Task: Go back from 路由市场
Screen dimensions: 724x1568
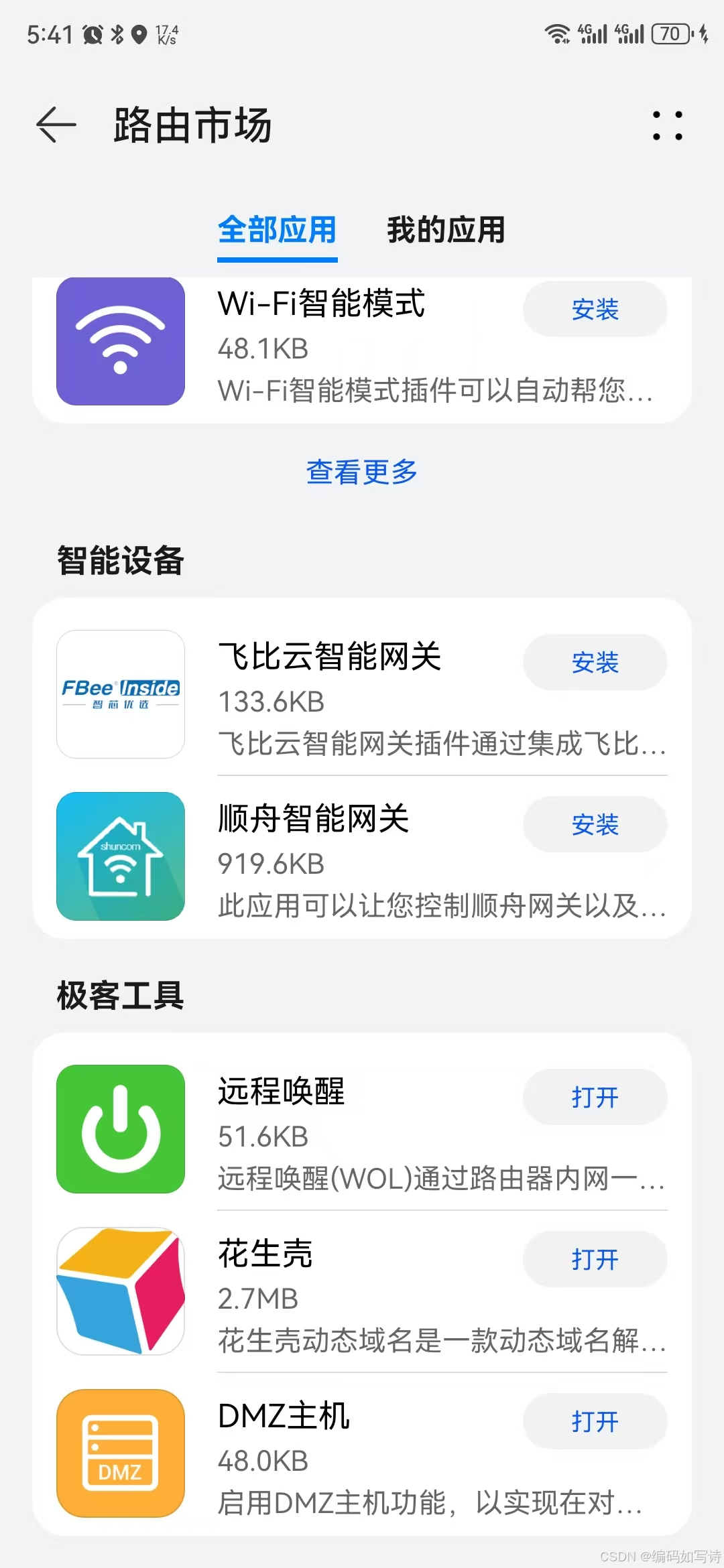Action: (x=56, y=125)
